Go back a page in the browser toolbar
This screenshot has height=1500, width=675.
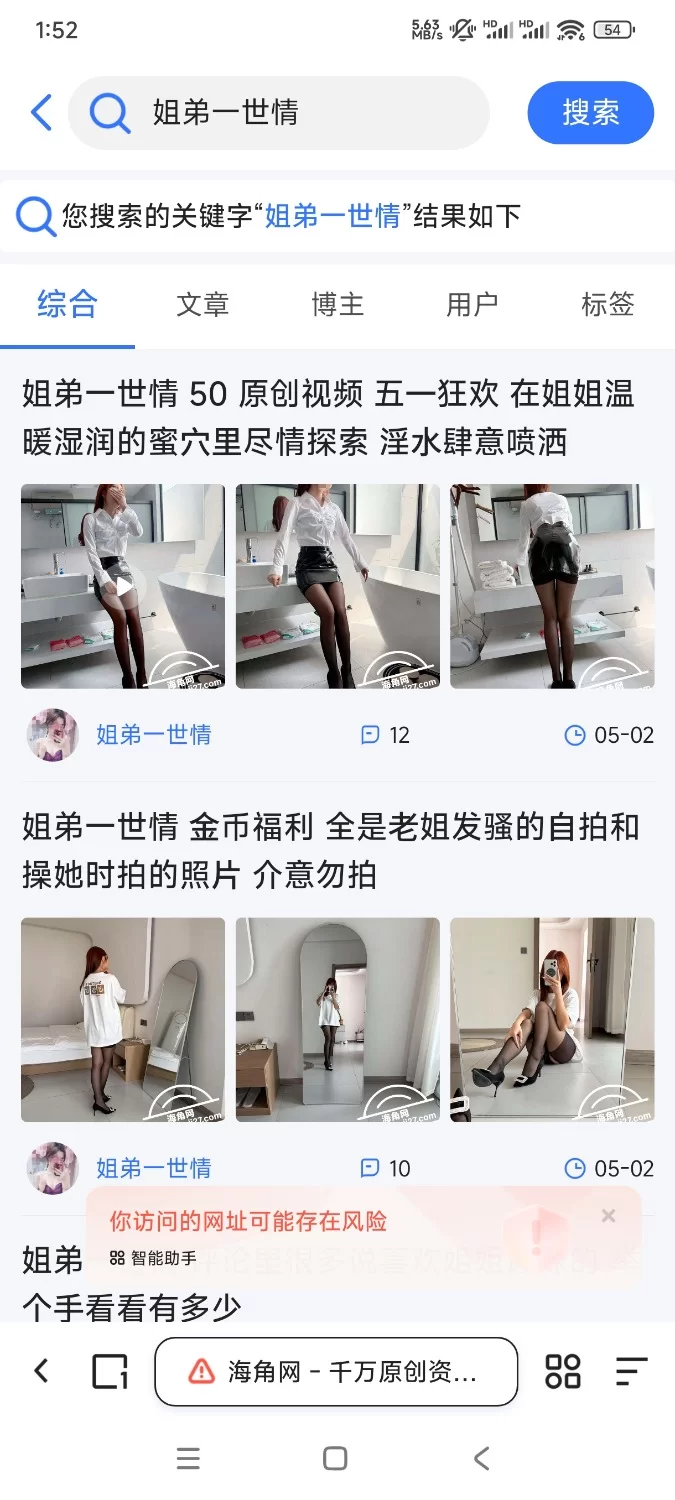[x=41, y=1372]
